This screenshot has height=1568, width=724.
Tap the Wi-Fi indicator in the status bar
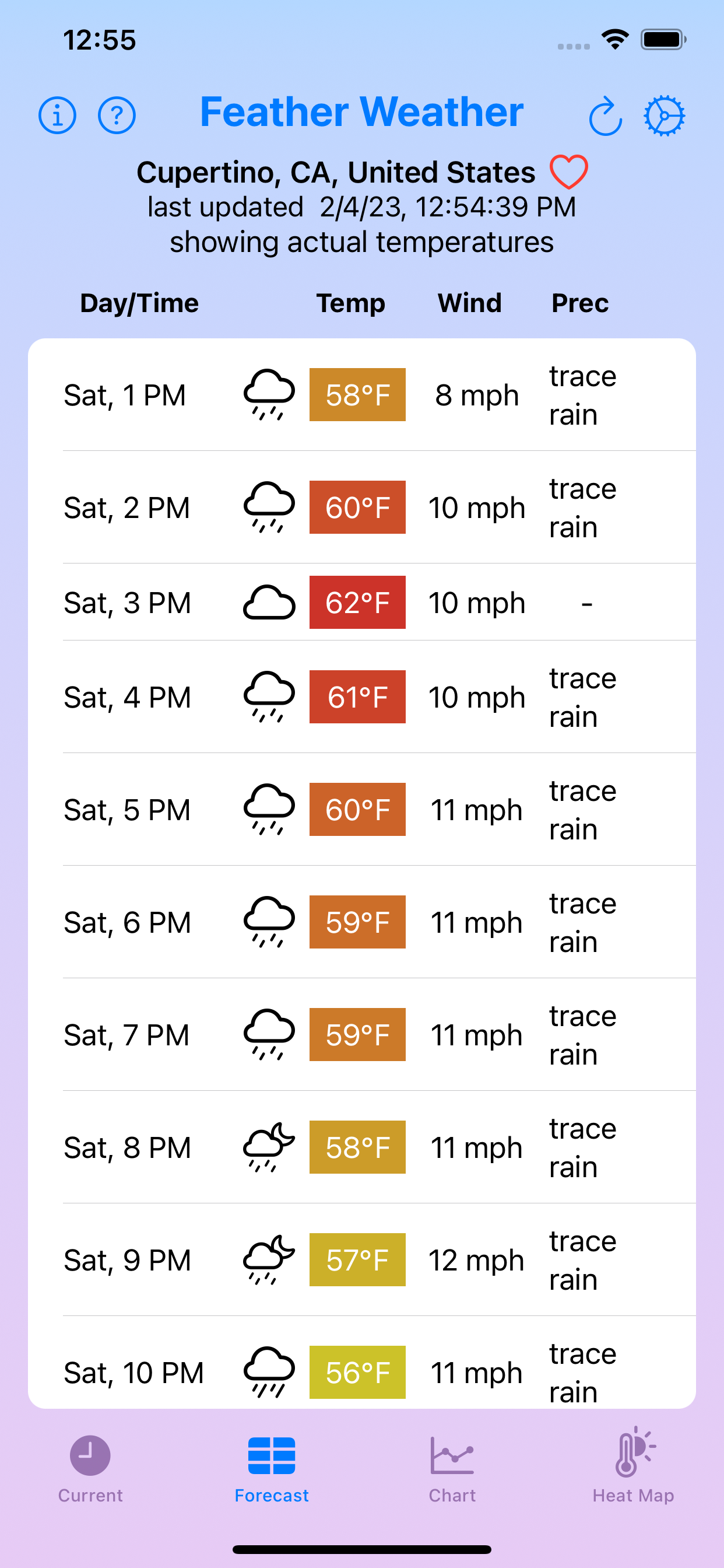coord(614,39)
